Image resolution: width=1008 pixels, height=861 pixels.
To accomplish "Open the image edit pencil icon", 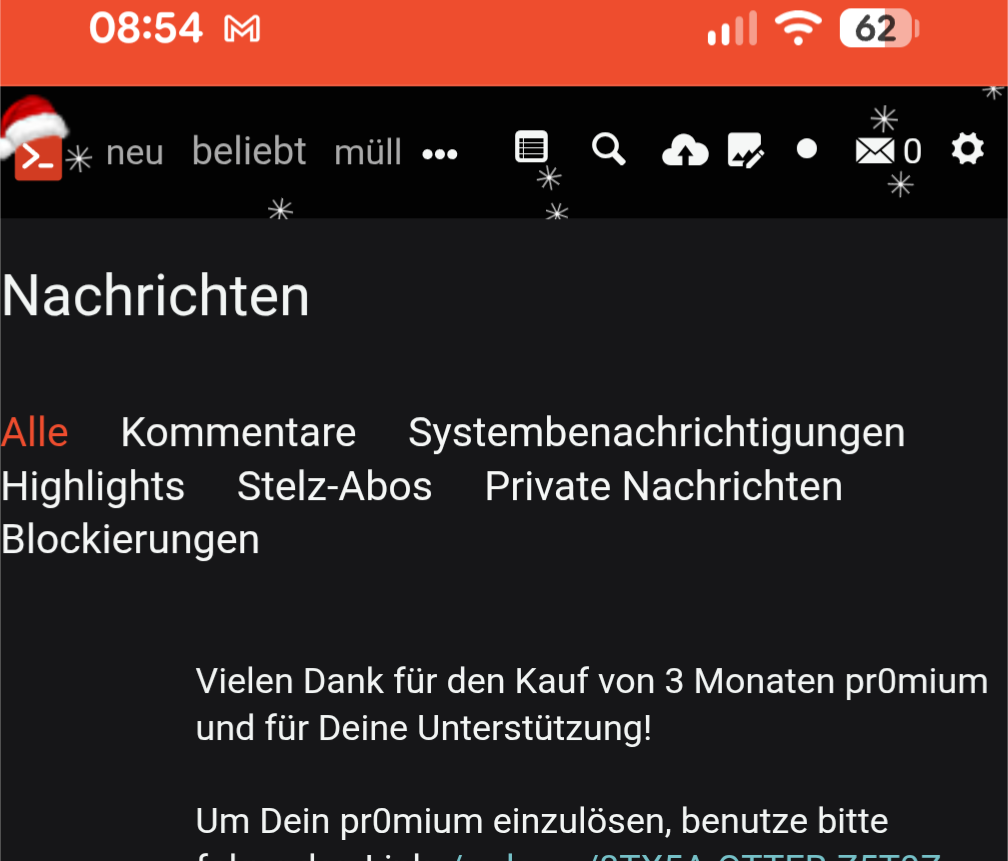I will point(746,151).
